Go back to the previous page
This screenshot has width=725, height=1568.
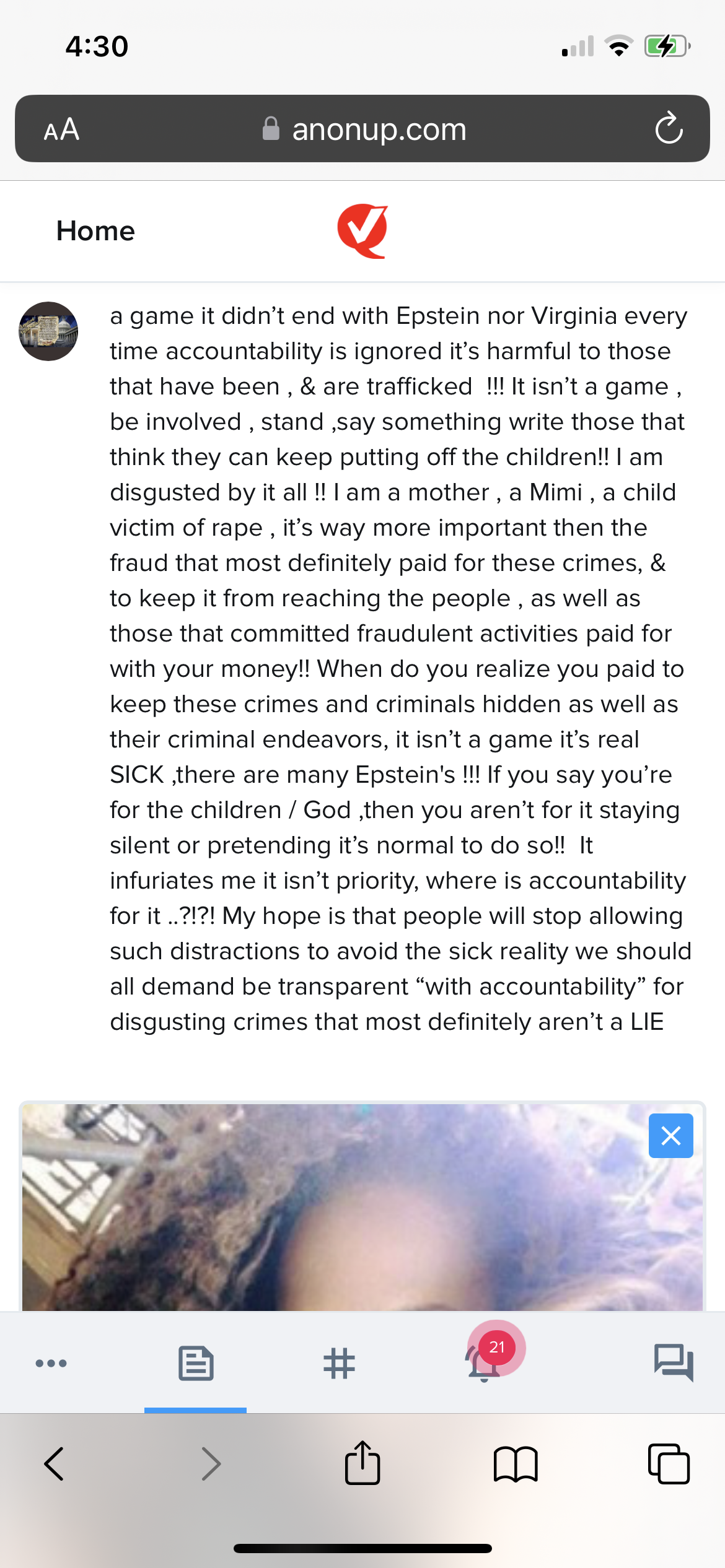coord(55,1464)
